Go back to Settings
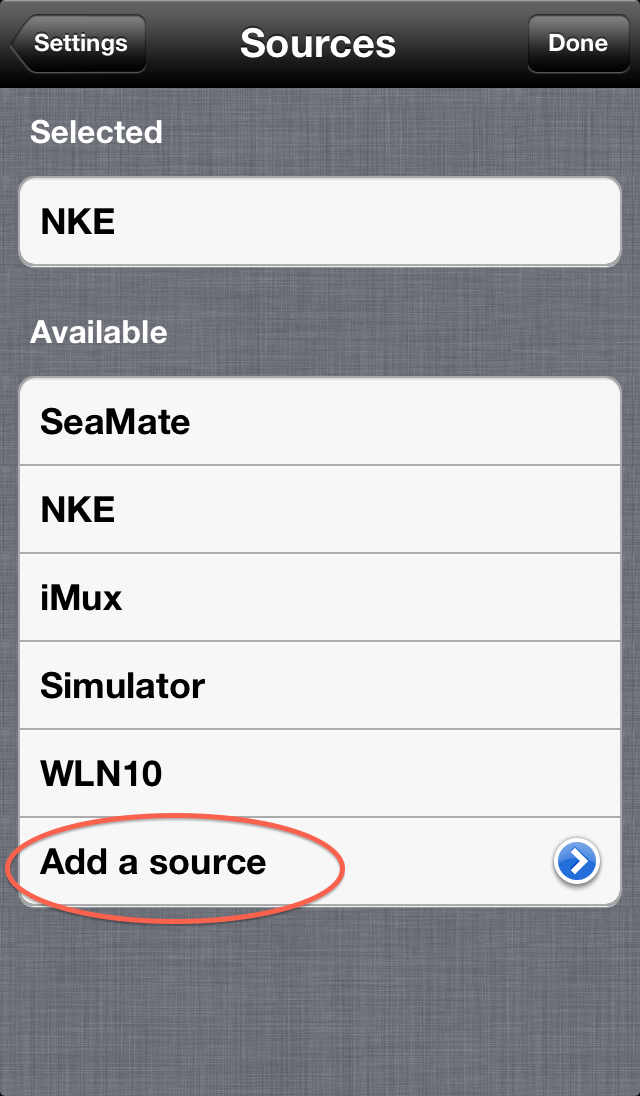The width and height of the screenshot is (640, 1096). click(78, 43)
